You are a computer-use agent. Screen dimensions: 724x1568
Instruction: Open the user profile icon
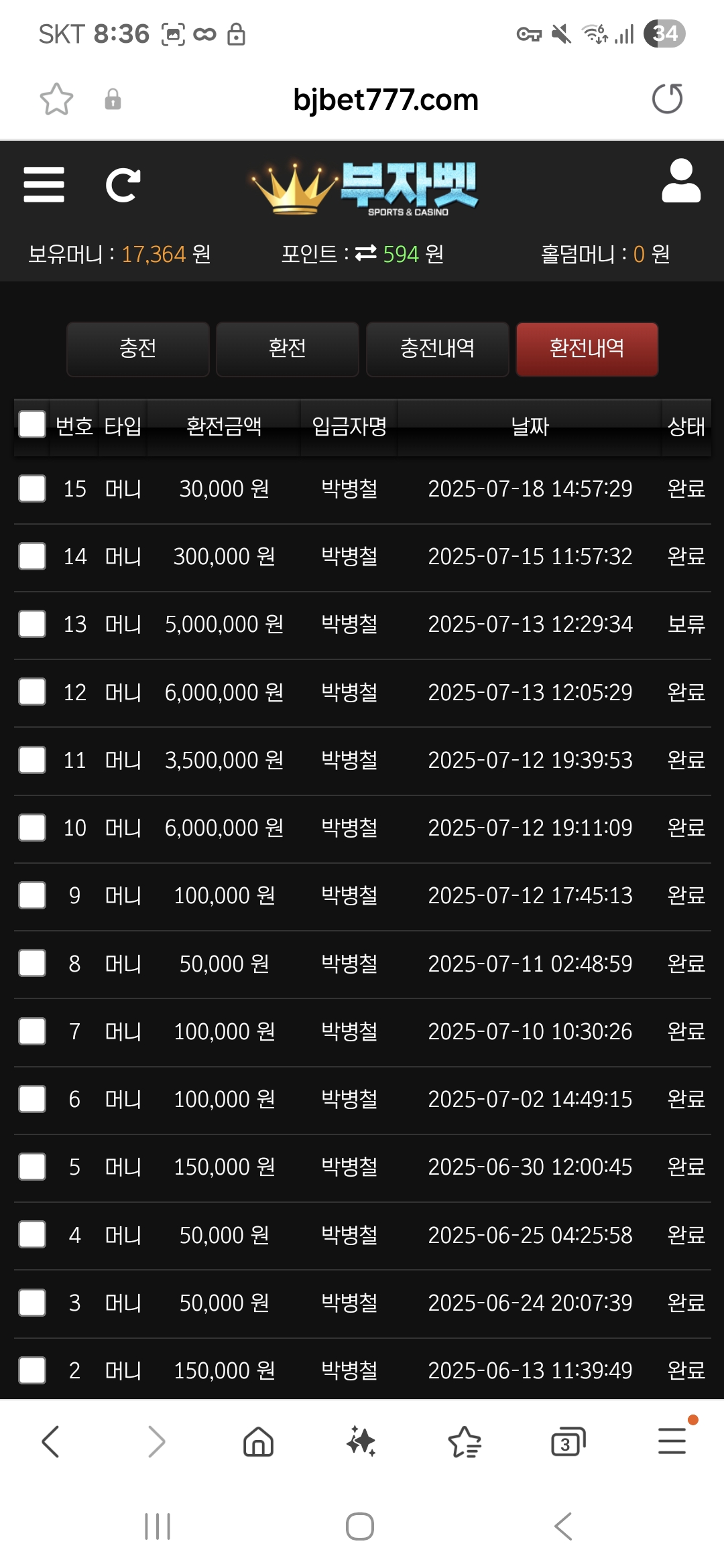pos(681,181)
